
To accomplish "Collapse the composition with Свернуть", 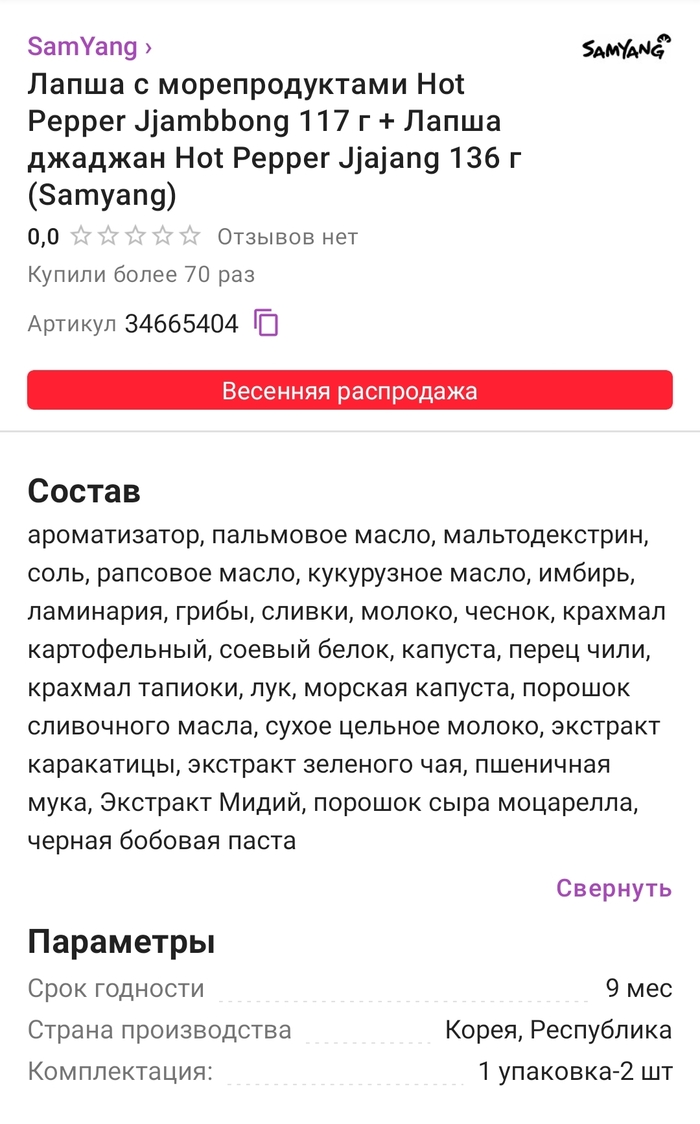I will [613, 888].
